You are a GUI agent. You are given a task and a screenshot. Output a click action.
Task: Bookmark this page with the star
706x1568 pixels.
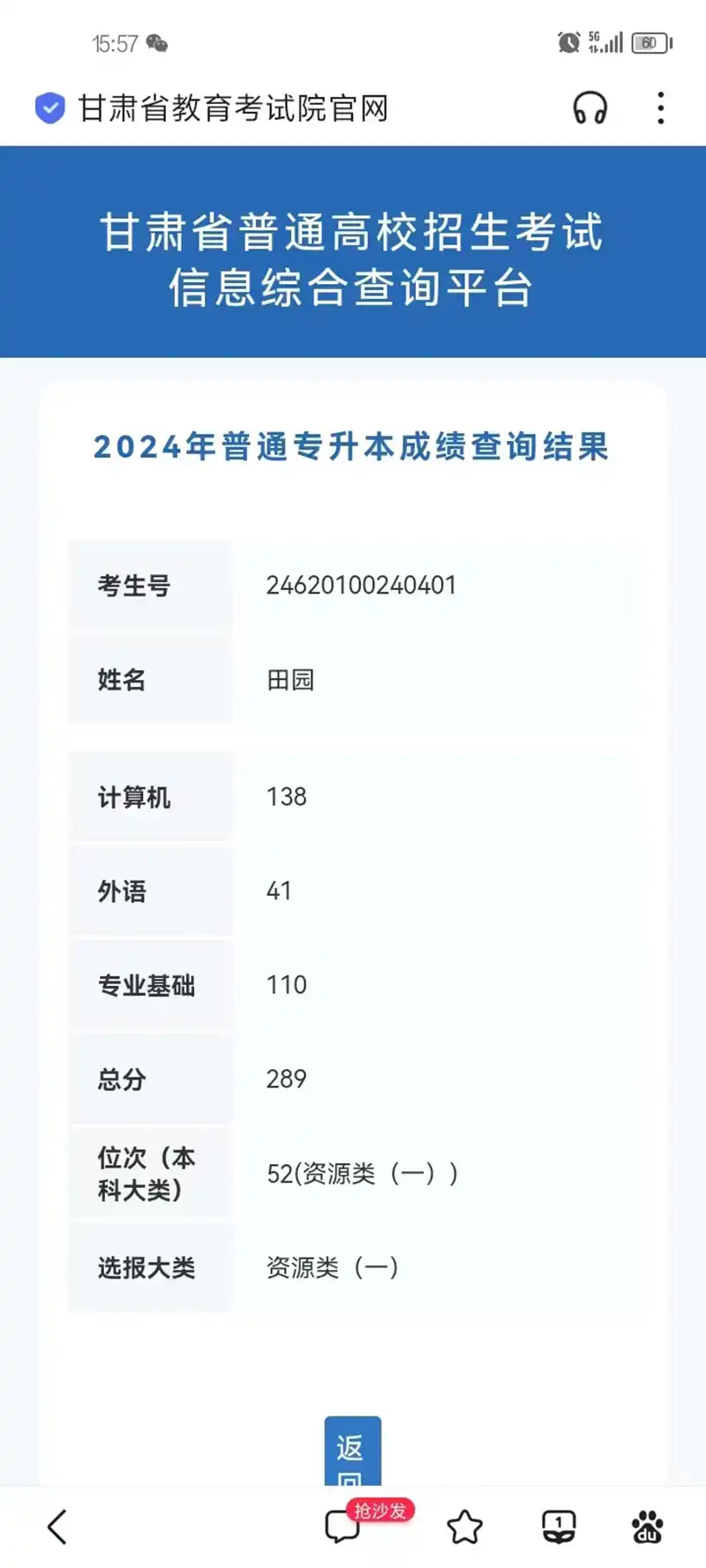coord(464,1527)
